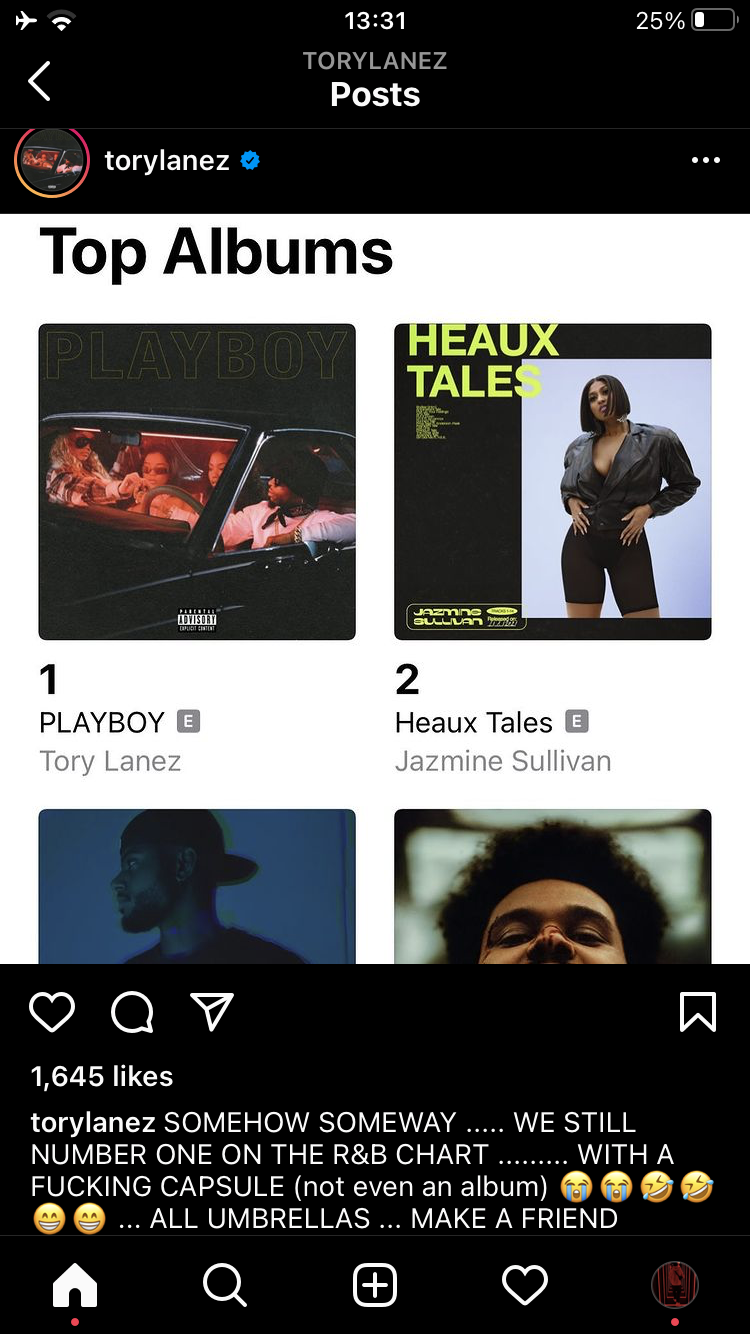The height and width of the screenshot is (1334, 750).
Task: Switch to the Search tab
Action: (x=225, y=1285)
